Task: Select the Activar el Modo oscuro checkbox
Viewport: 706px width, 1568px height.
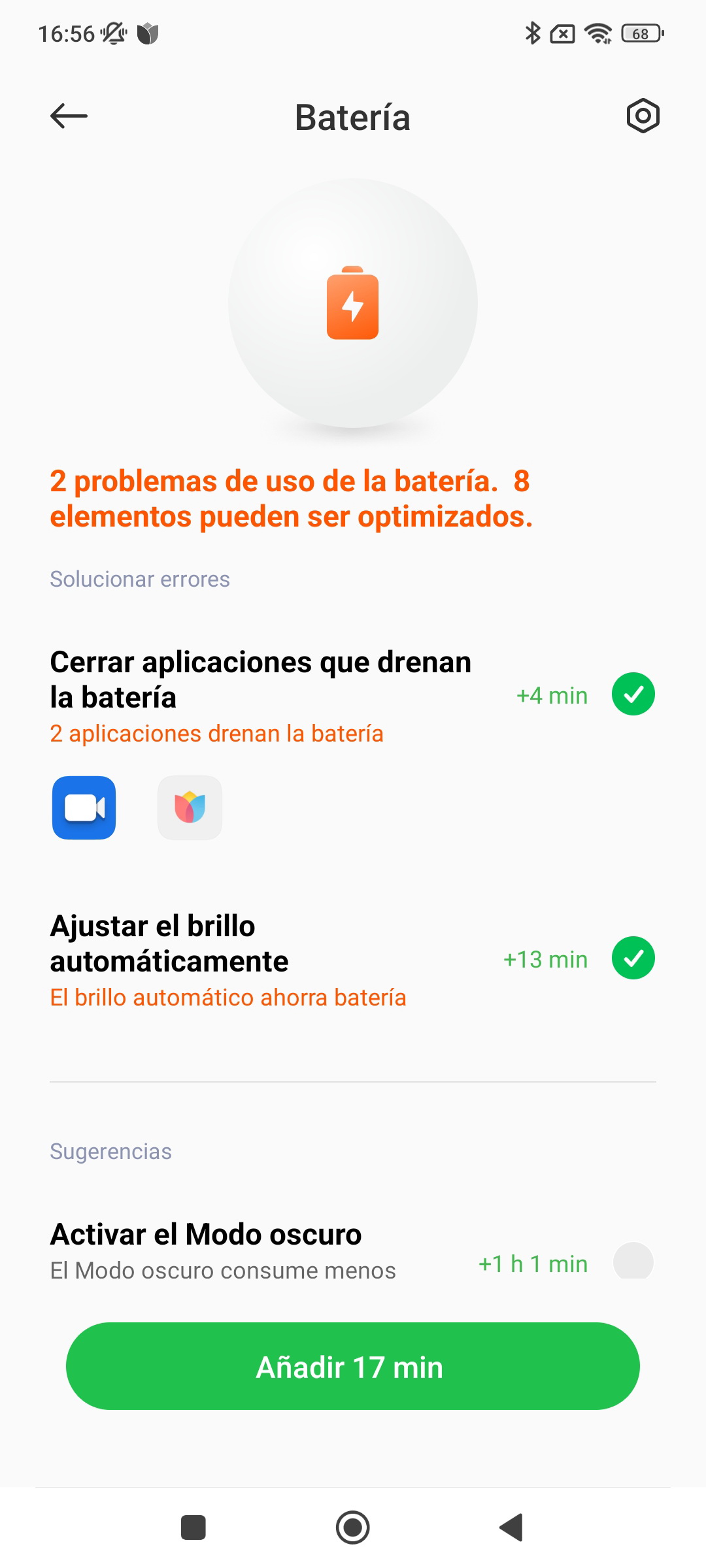Action: (x=633, y=1261)
